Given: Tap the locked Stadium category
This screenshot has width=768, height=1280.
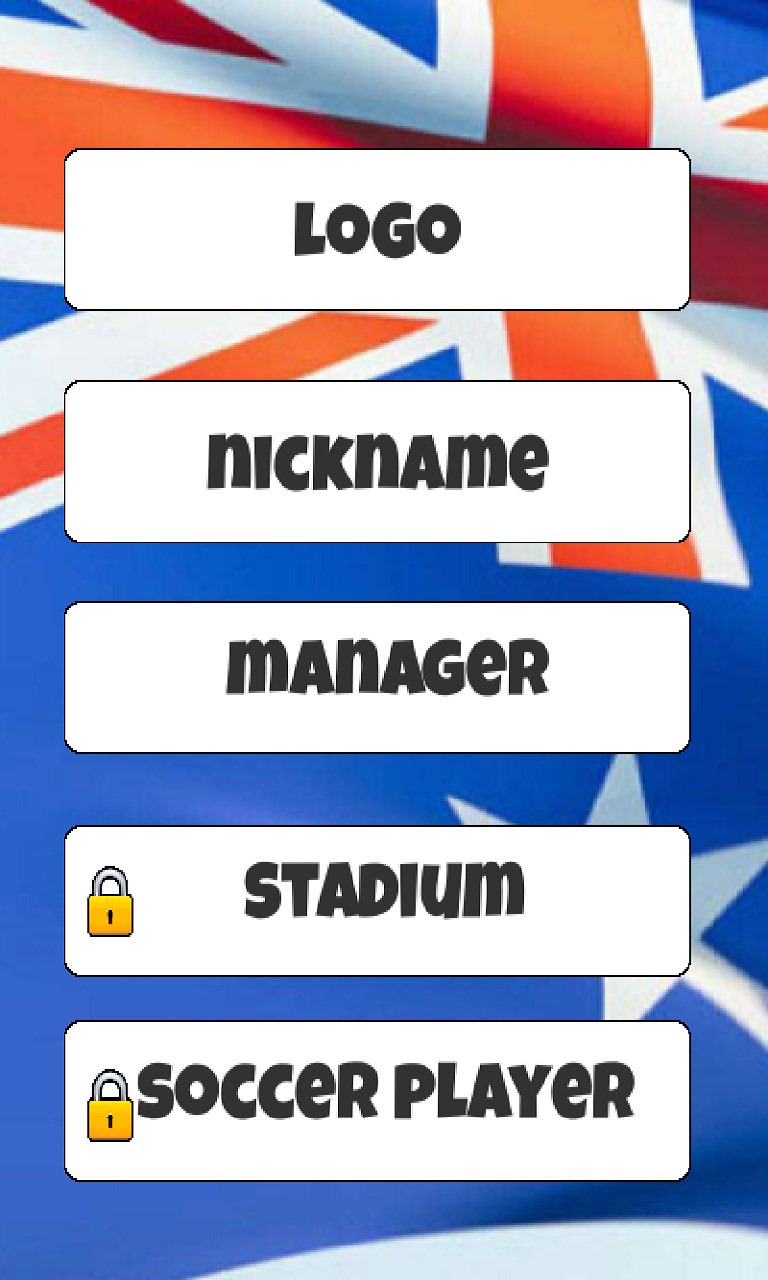Looking at the screenshot, I should [x=377, y=900].
